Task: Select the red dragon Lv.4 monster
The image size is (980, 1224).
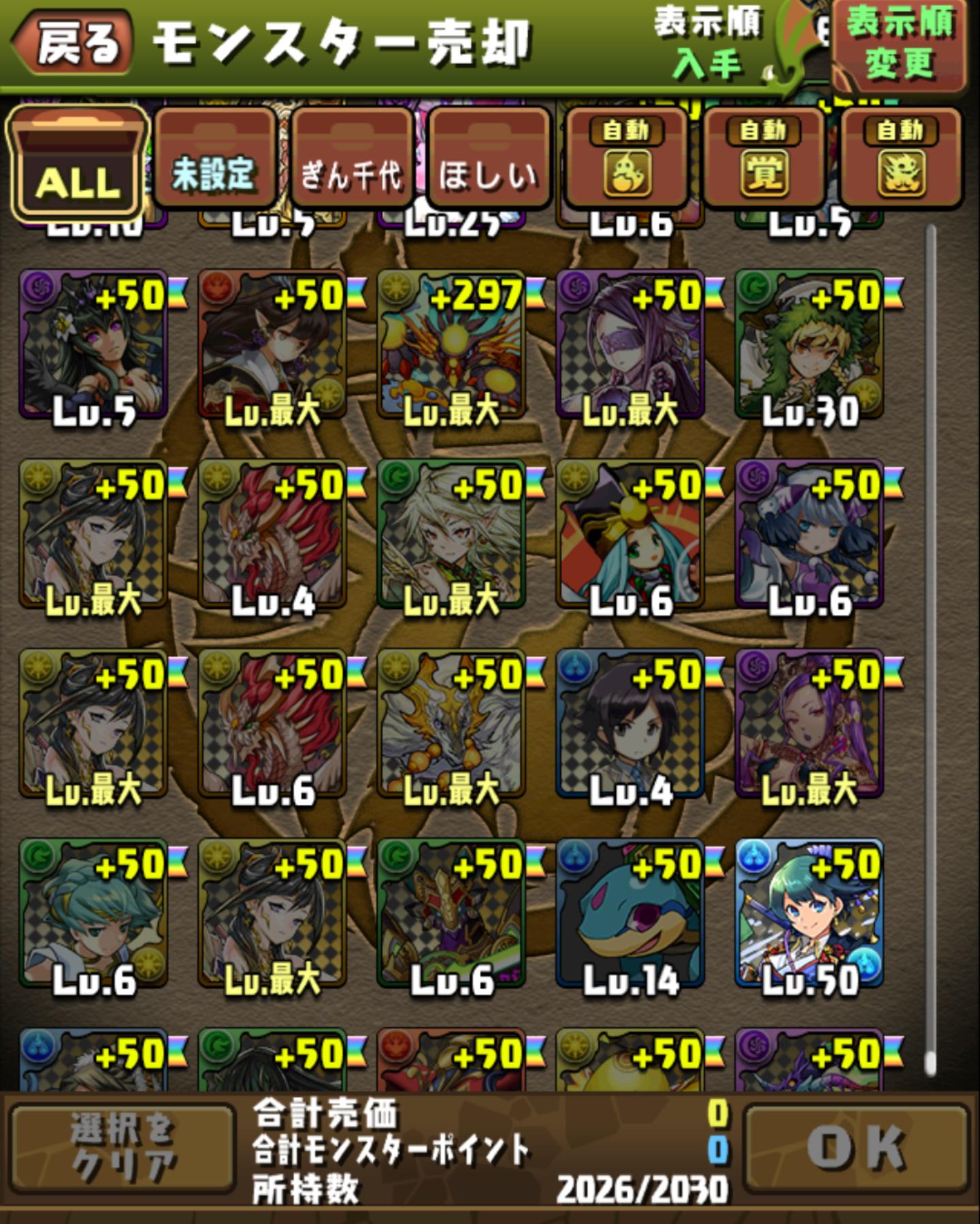Action: 273,535
